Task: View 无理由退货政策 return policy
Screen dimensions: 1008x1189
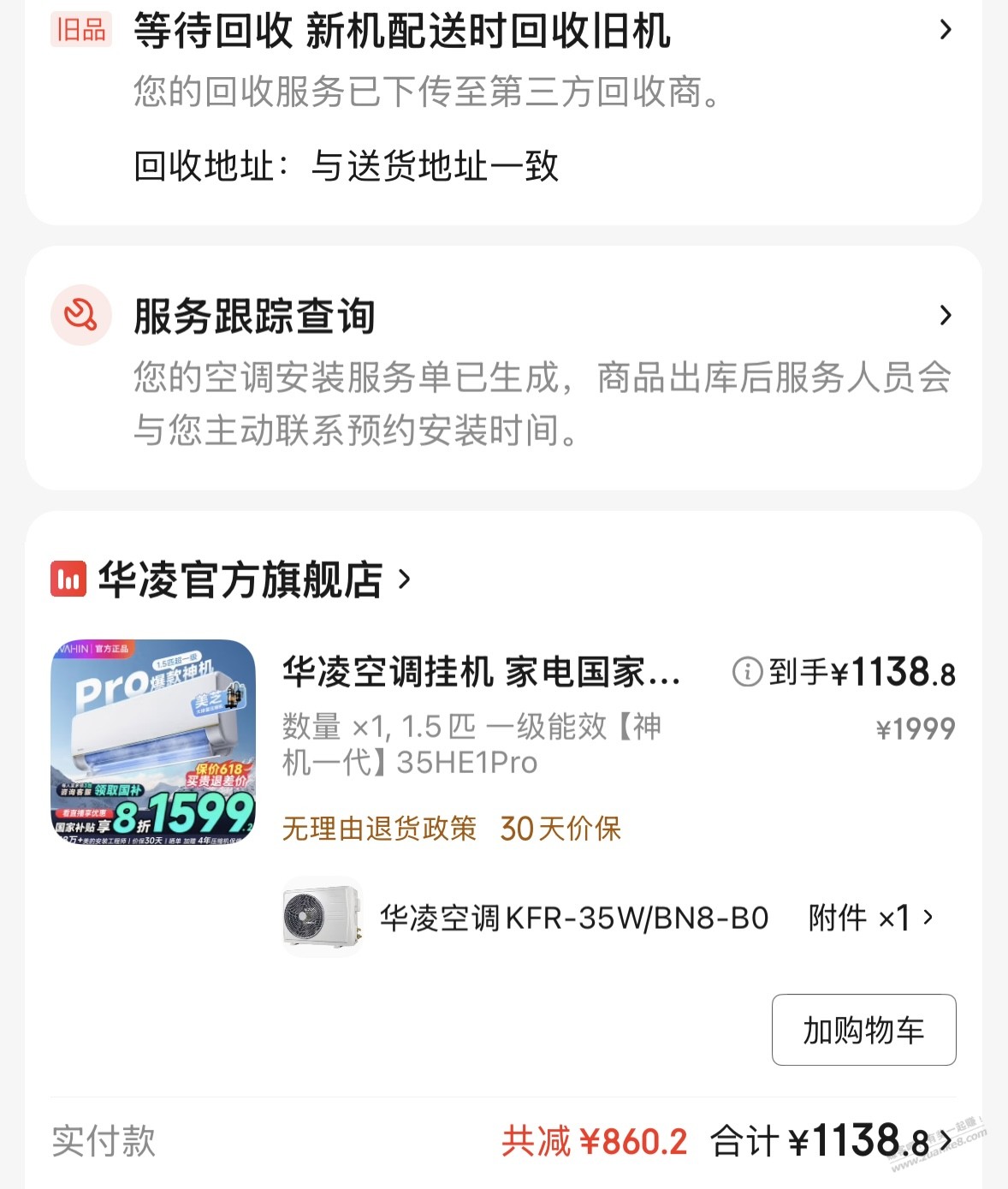Action: pyautogui.click(x=379, y=829)
